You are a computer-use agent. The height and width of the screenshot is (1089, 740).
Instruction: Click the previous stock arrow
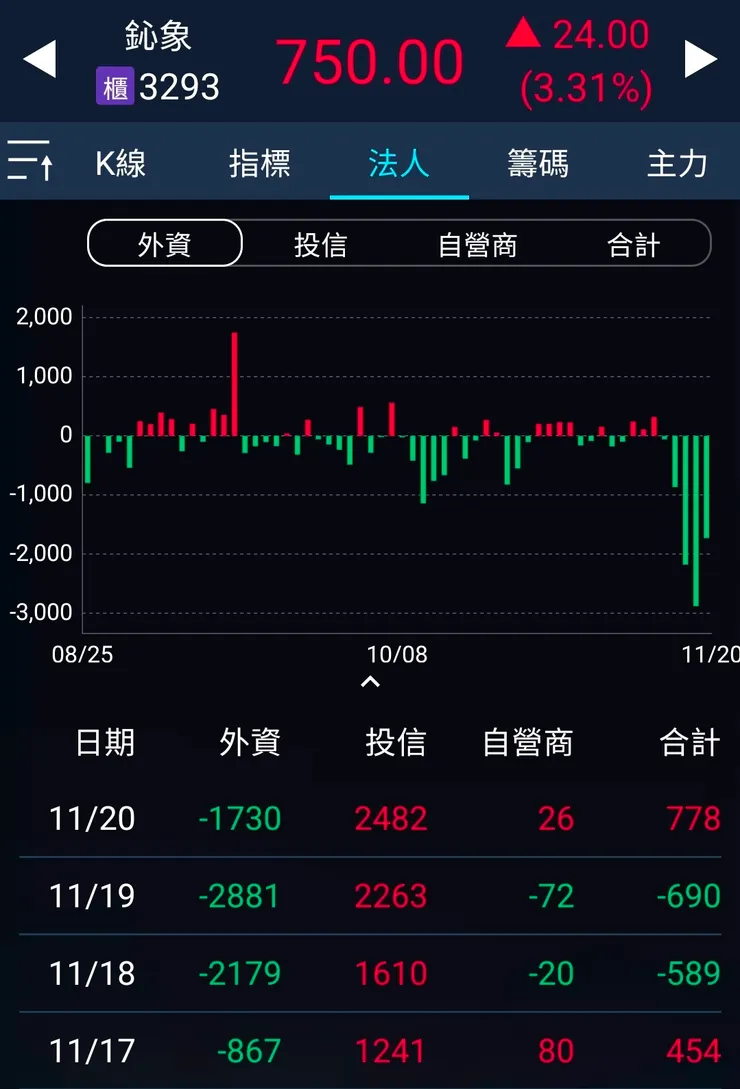39,58
